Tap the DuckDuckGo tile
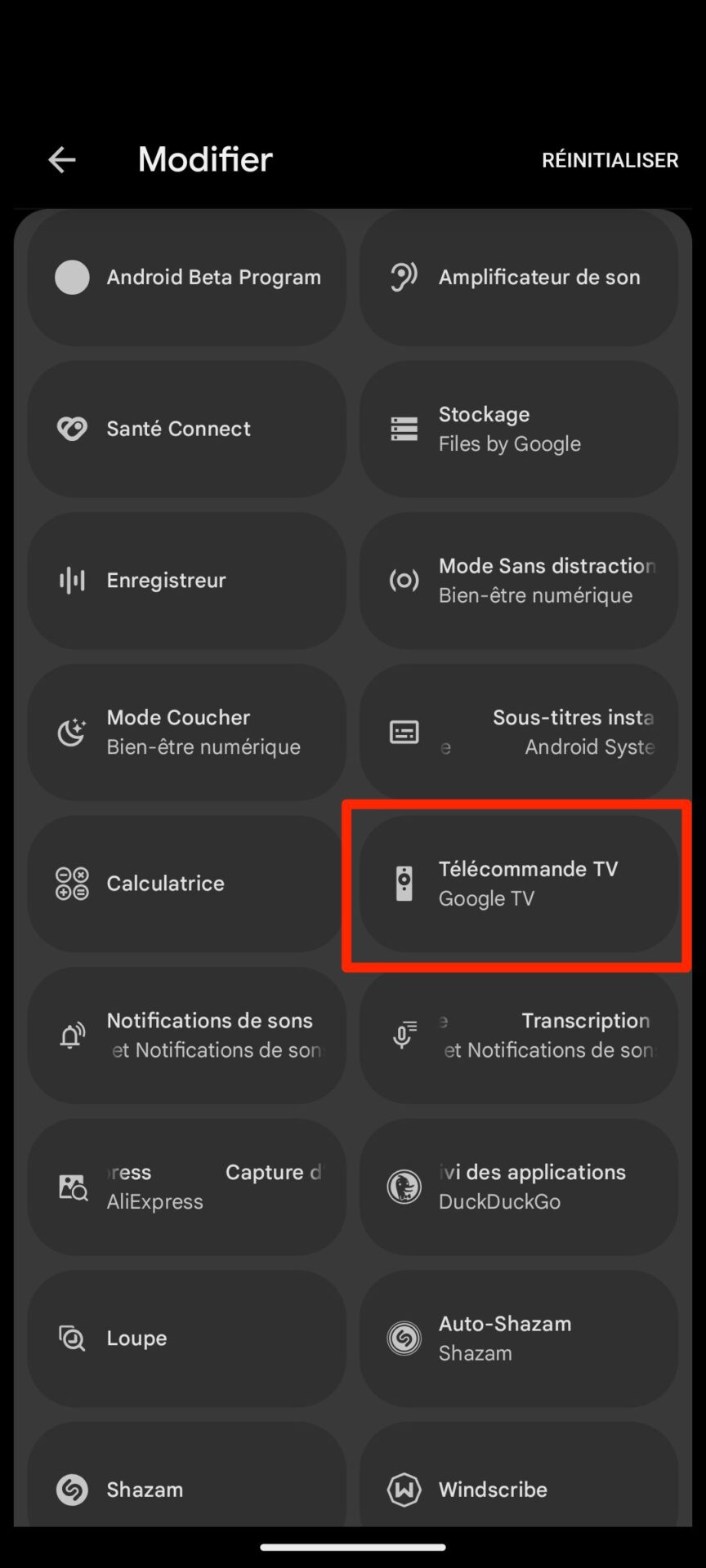This screenshot has height=1568, width=706. [x=518, y=1187]
